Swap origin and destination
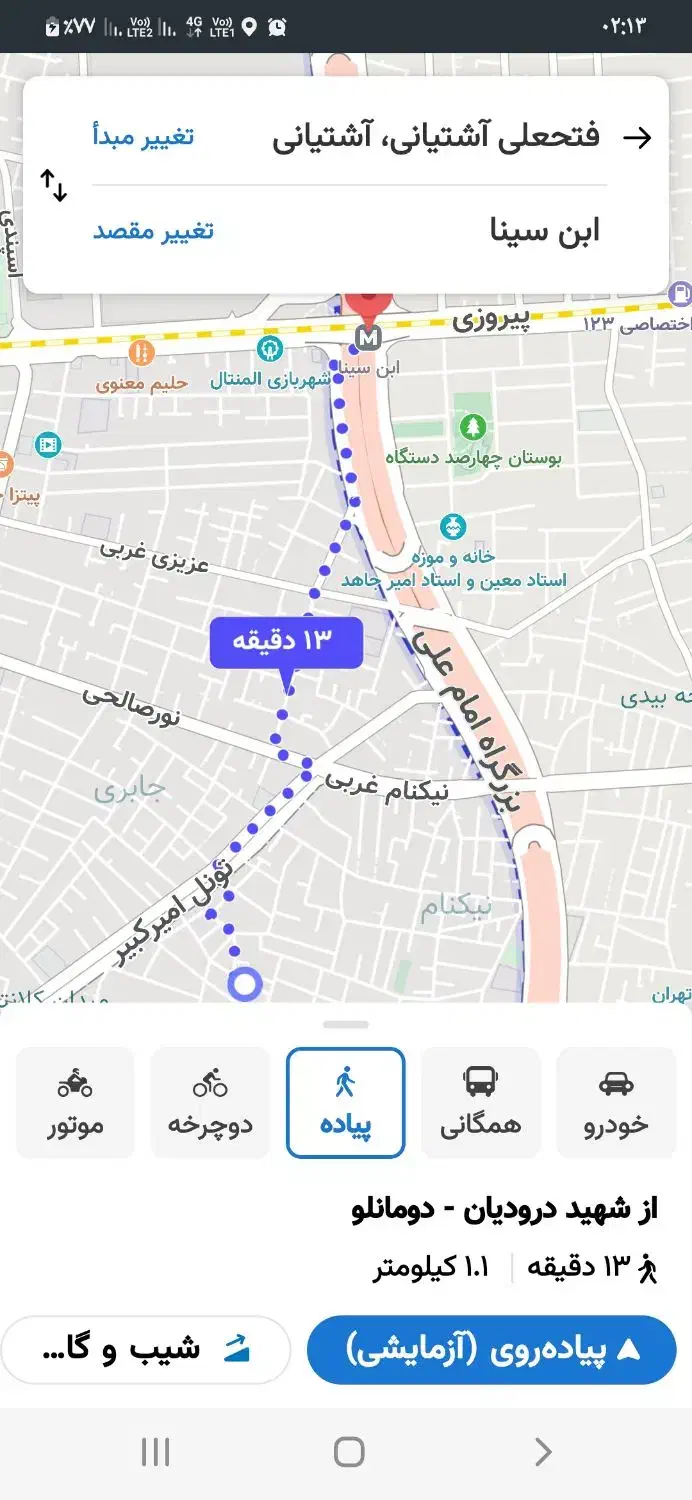This screenshot has height=1500, width=692. (54, 185)
